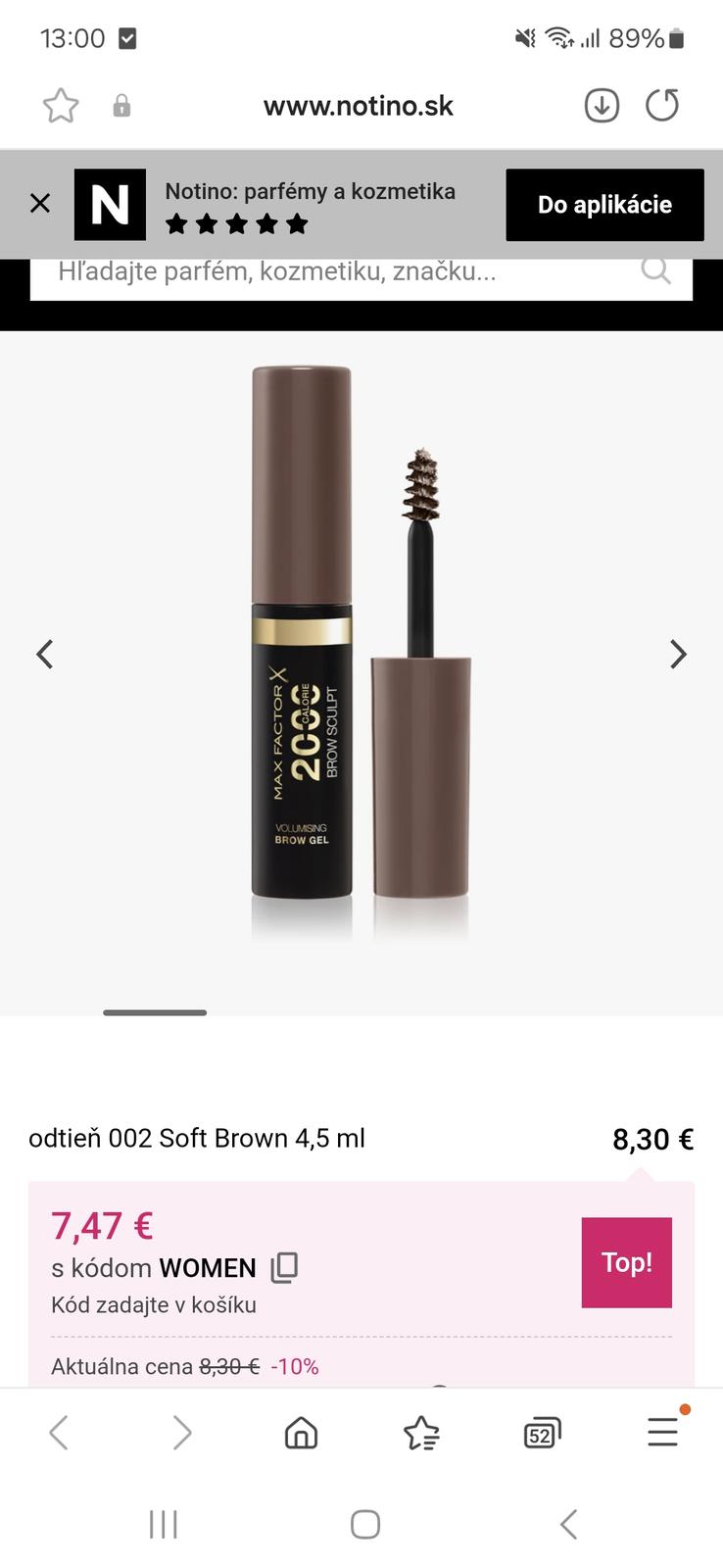This screenshot has height=1568, width=723.
Task: Reload the current page
Action: coord(662,106)
